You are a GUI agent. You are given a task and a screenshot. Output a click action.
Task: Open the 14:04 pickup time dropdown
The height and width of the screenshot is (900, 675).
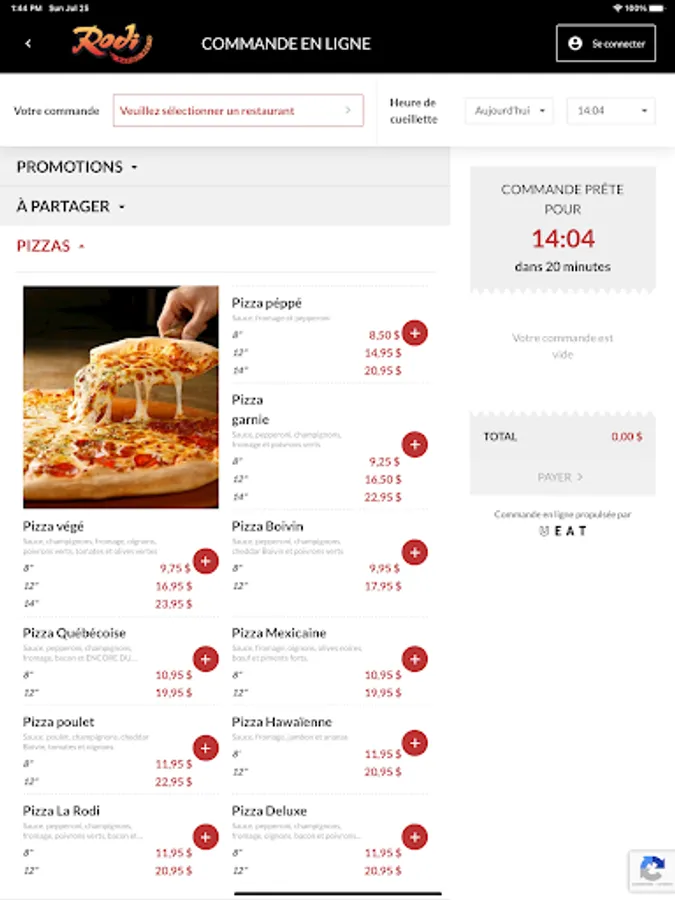tap(610, 111)
